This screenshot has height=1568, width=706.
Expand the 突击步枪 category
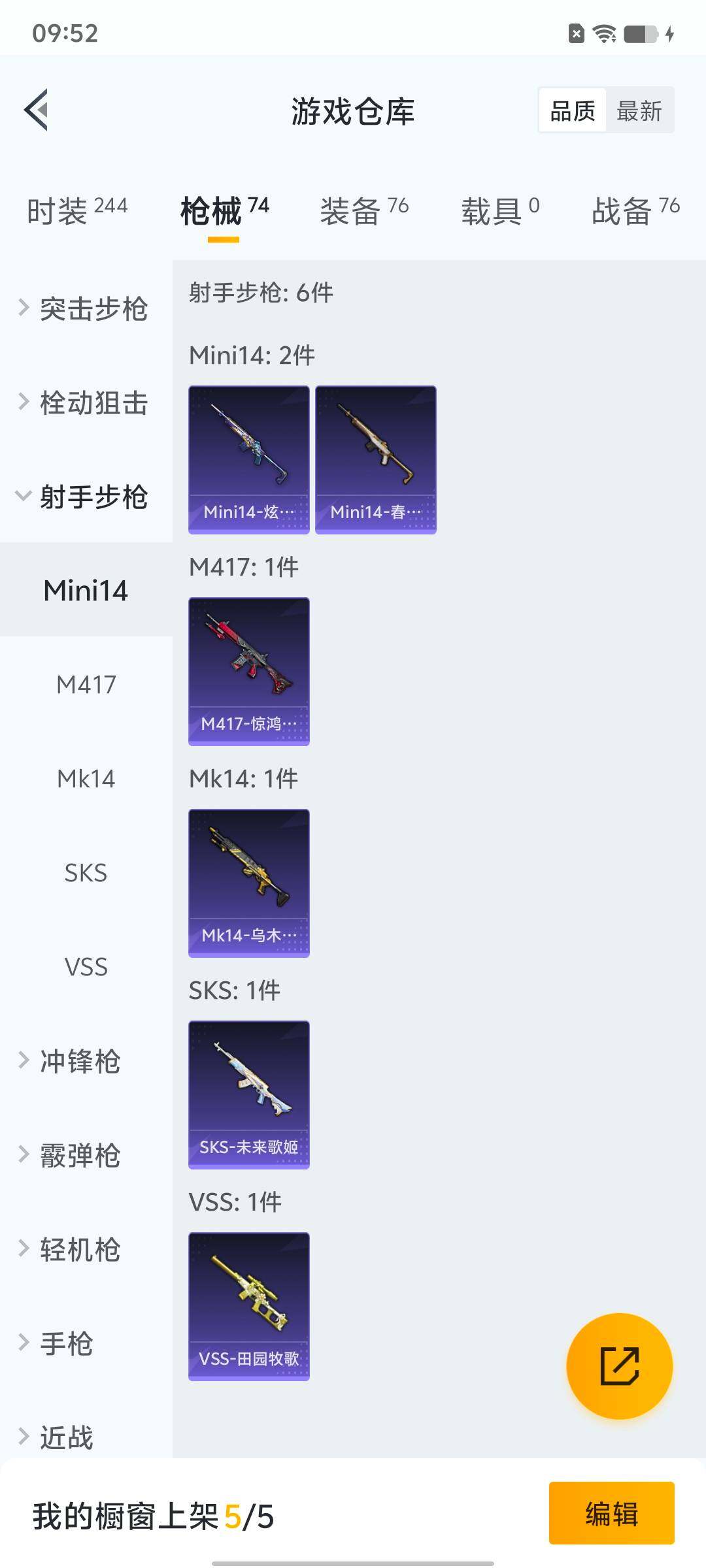[x=85, y=308]
